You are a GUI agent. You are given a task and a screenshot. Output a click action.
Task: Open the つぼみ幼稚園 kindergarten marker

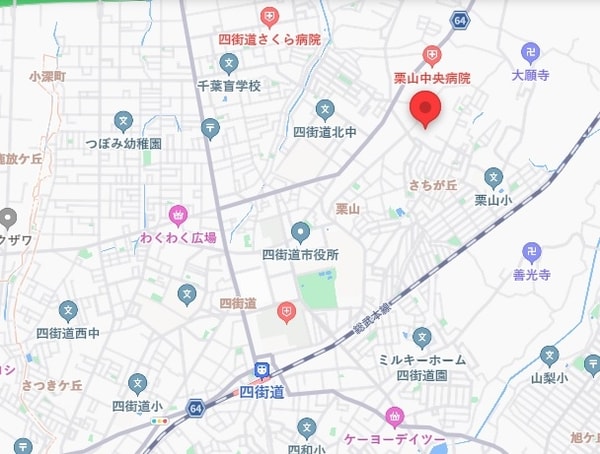click(x=123, y=122)
